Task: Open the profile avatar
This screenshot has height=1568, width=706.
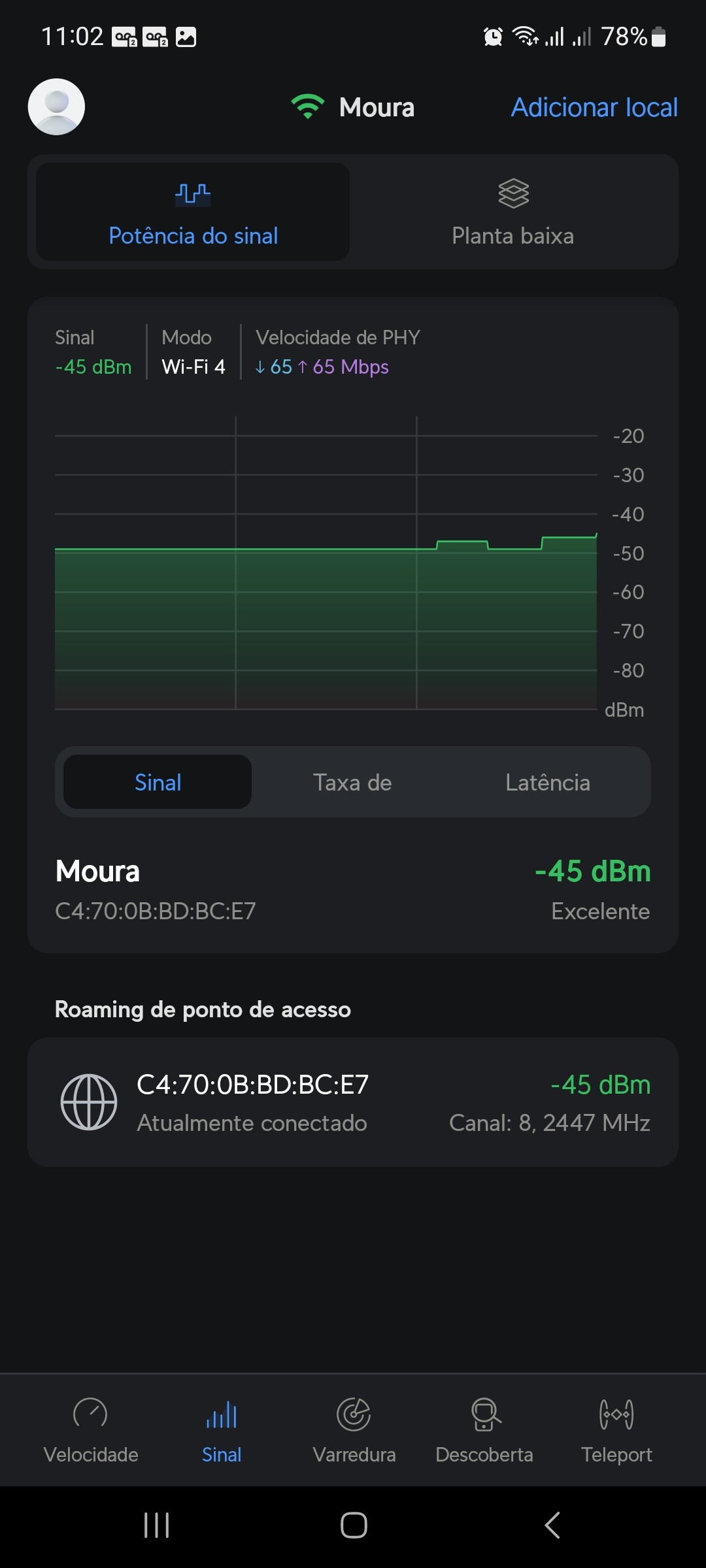Action: pos(56,107)
